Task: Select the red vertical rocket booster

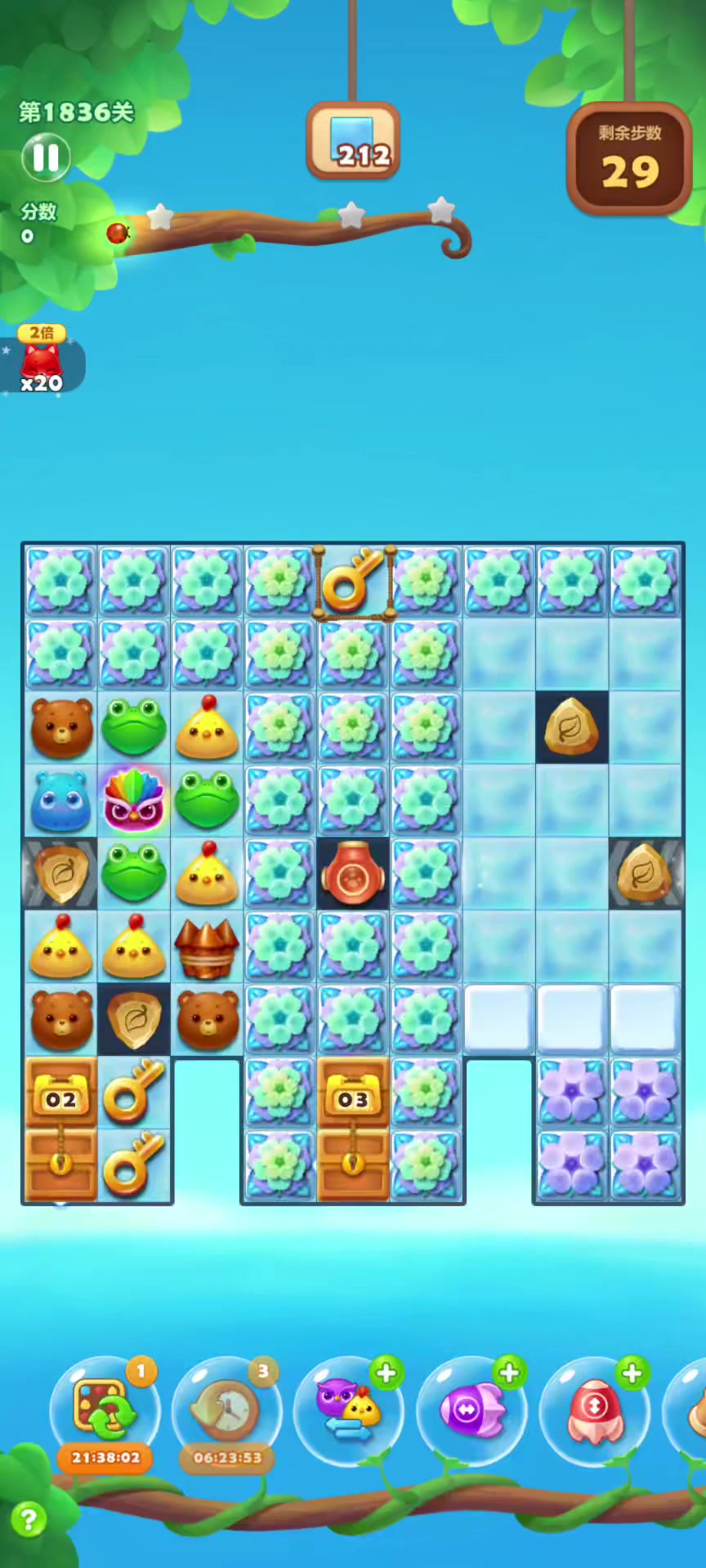Action: (x=595, y=1411)
